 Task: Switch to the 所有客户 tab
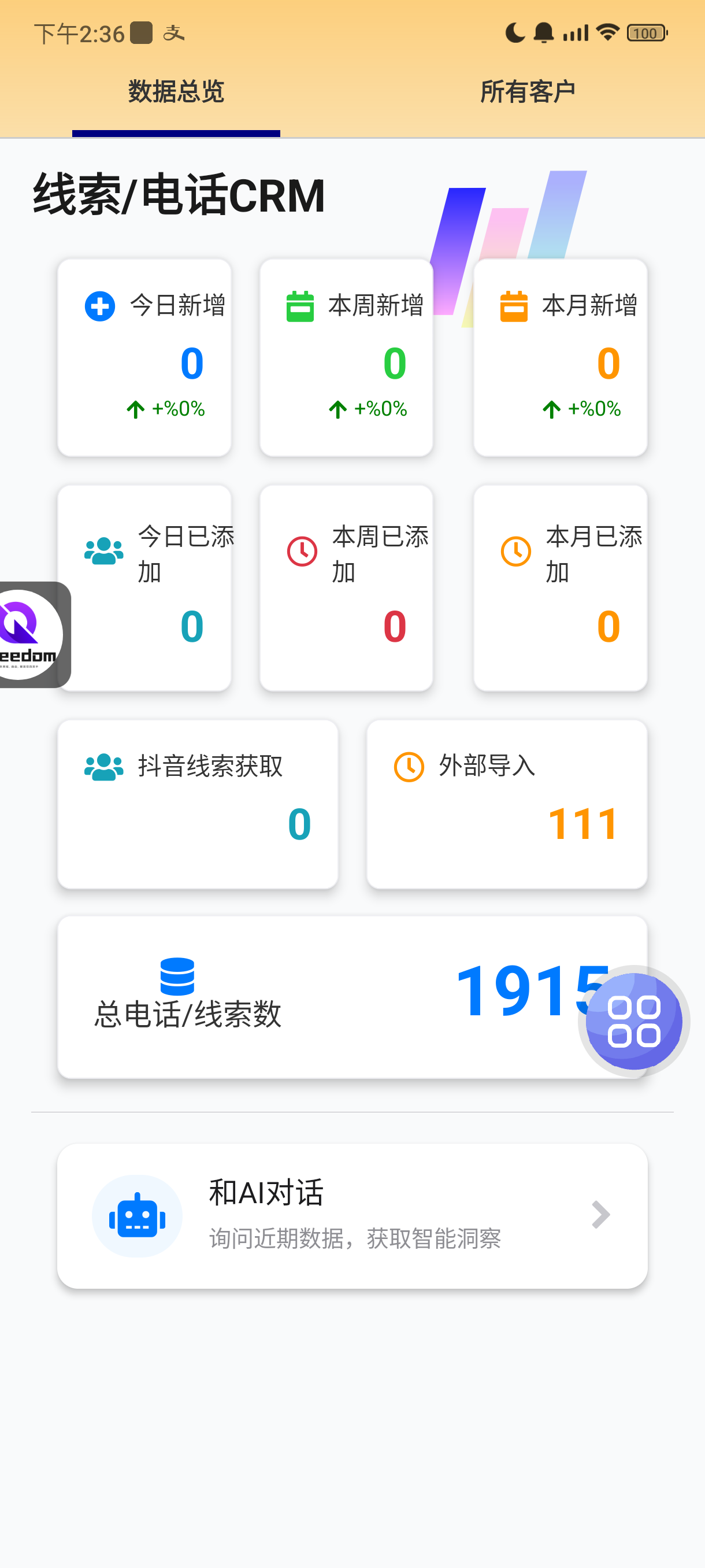coord(528,92)
